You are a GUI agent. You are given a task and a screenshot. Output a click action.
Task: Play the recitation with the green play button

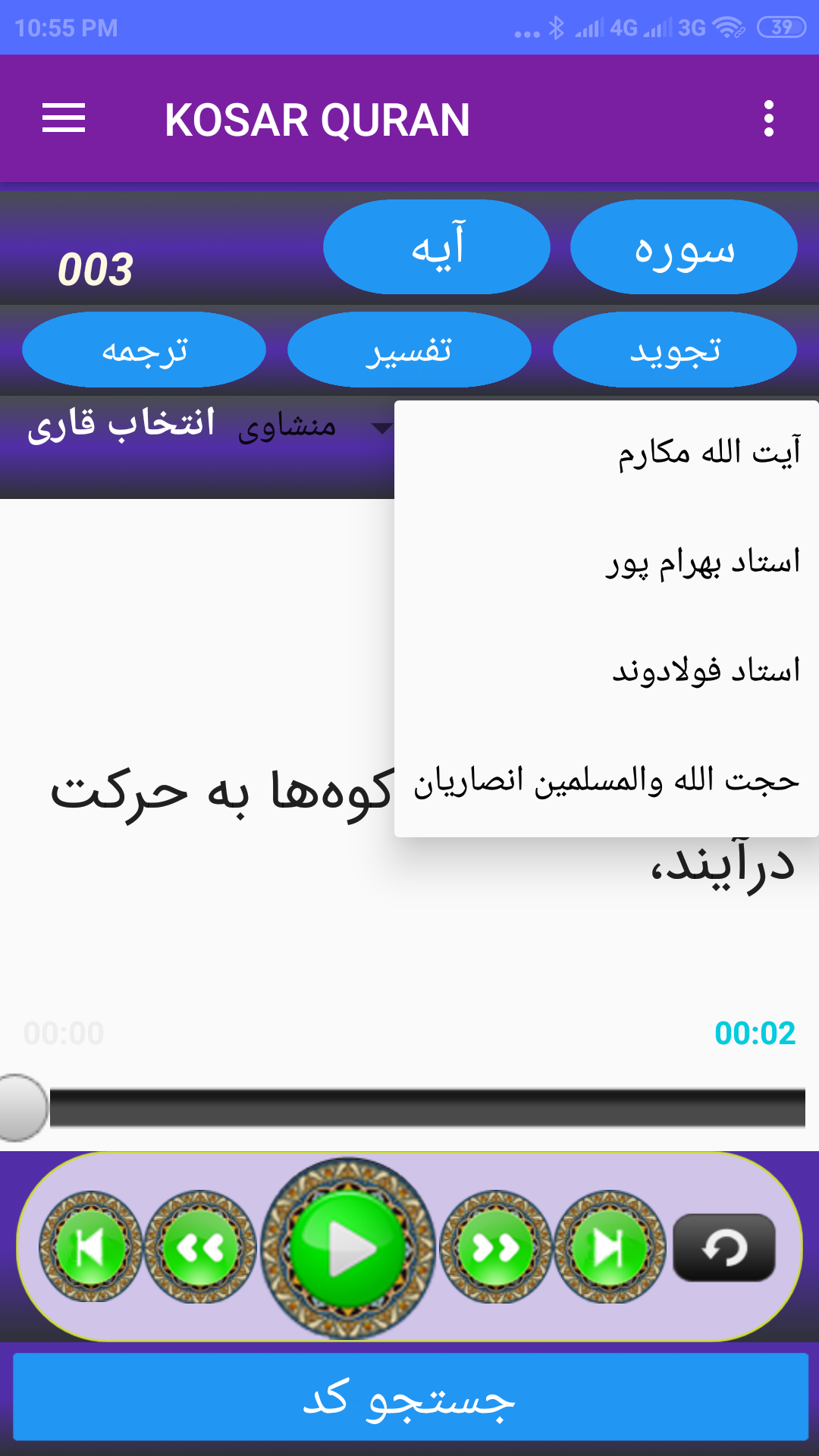[348, 1248]
